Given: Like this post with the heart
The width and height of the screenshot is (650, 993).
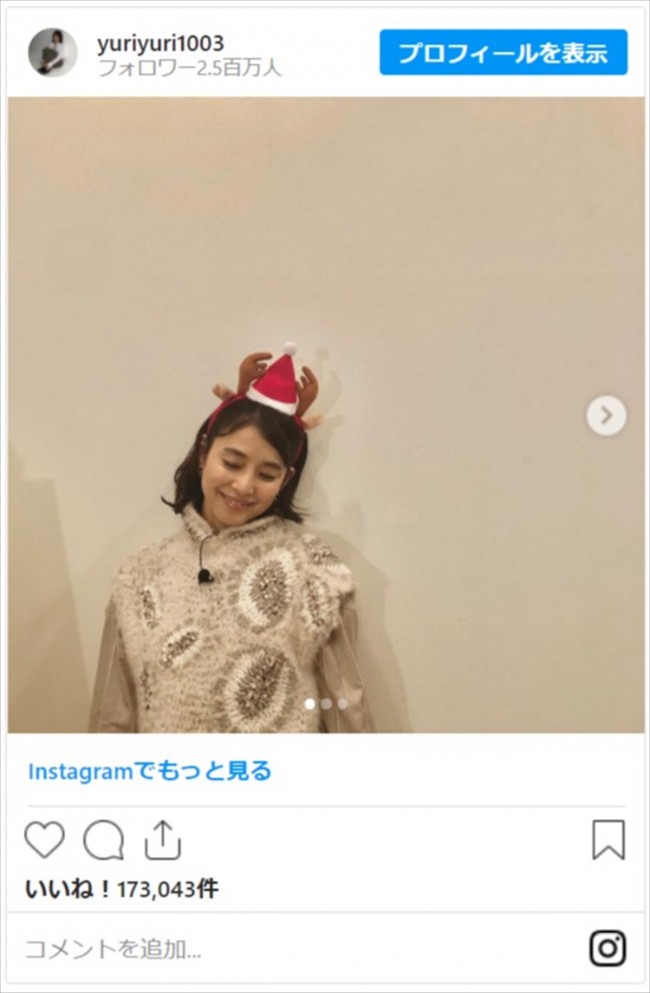Looking at the screenshot, I should [44, 841].
